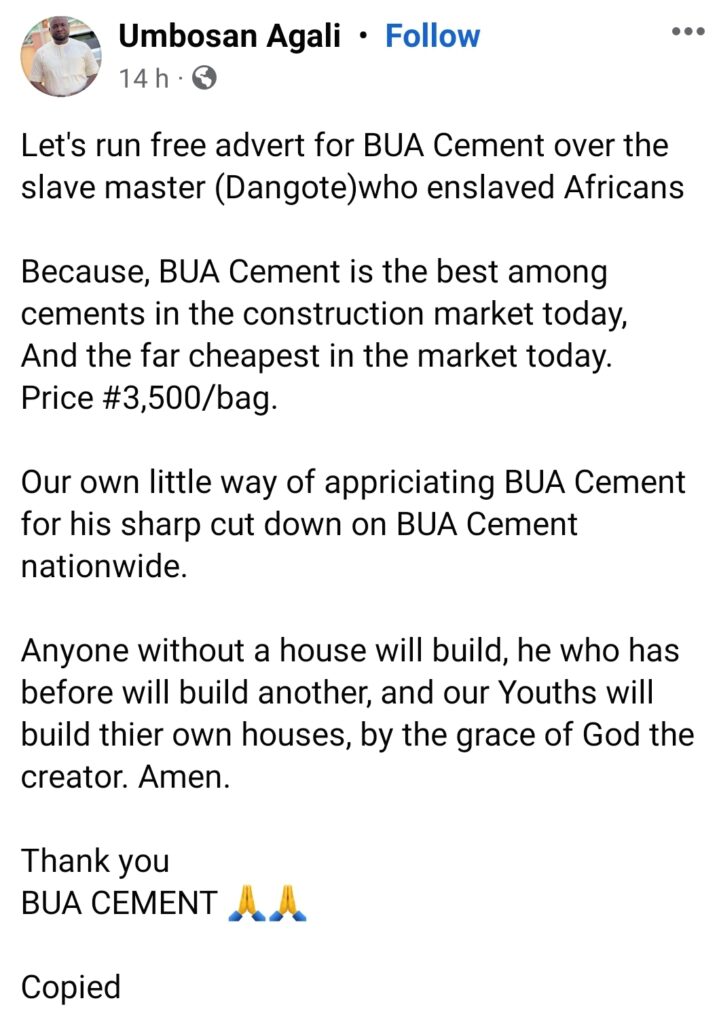The height and width of the screenshot is (1024, 719).
Task: Follow Umbosan Agali
Action: [432, 37]
